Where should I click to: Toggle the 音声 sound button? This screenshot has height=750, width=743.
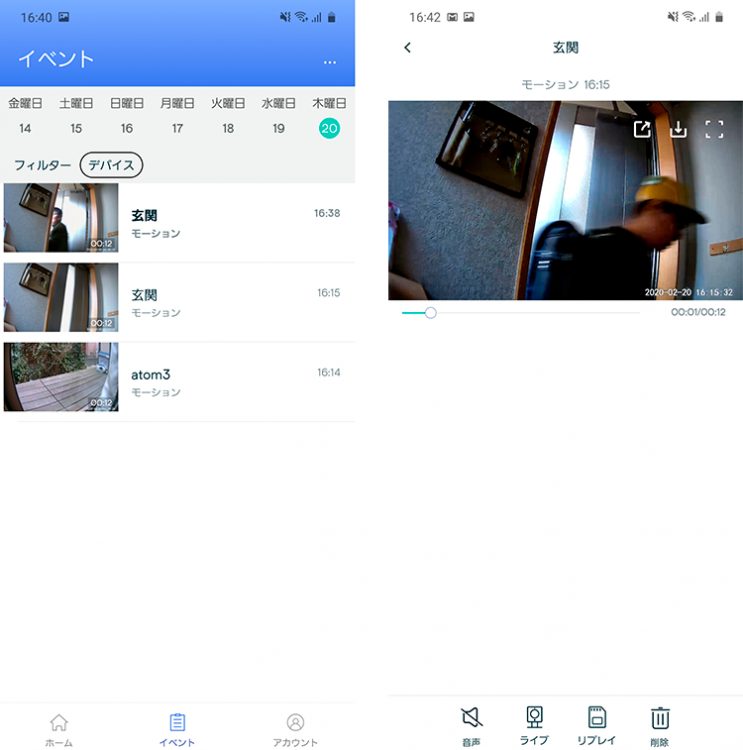coord(471,723)
